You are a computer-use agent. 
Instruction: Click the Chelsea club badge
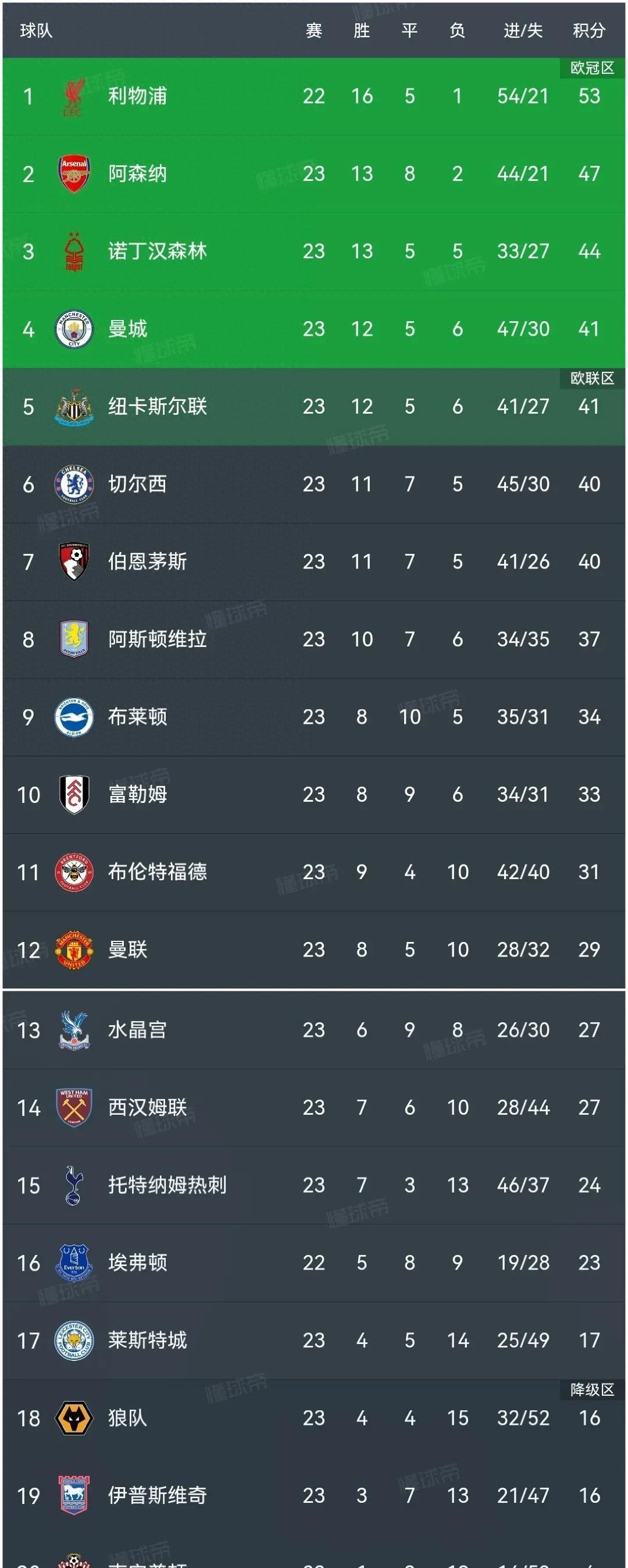tap(73, 484)
